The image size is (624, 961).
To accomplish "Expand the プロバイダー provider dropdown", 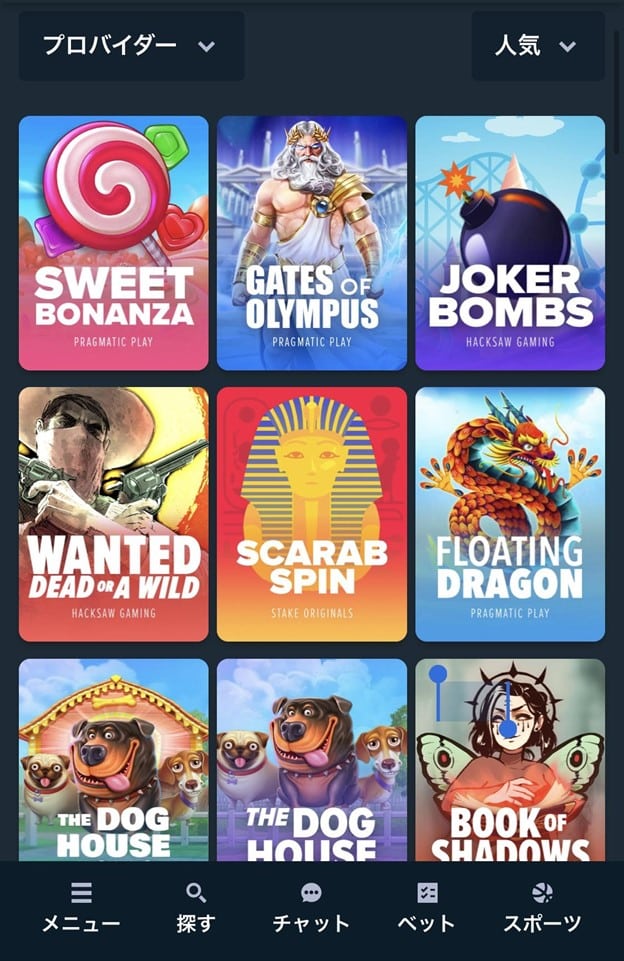I will tap(131, 46).
